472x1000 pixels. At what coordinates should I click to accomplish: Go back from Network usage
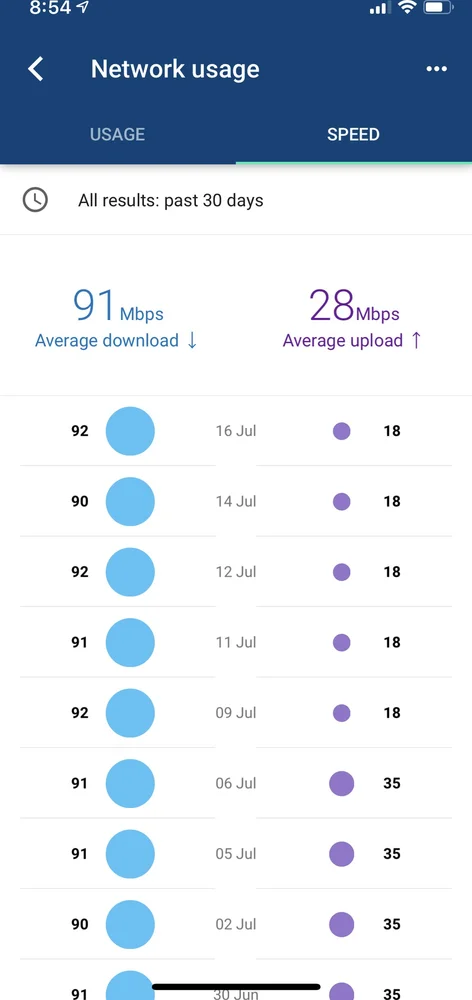point(36,69)
